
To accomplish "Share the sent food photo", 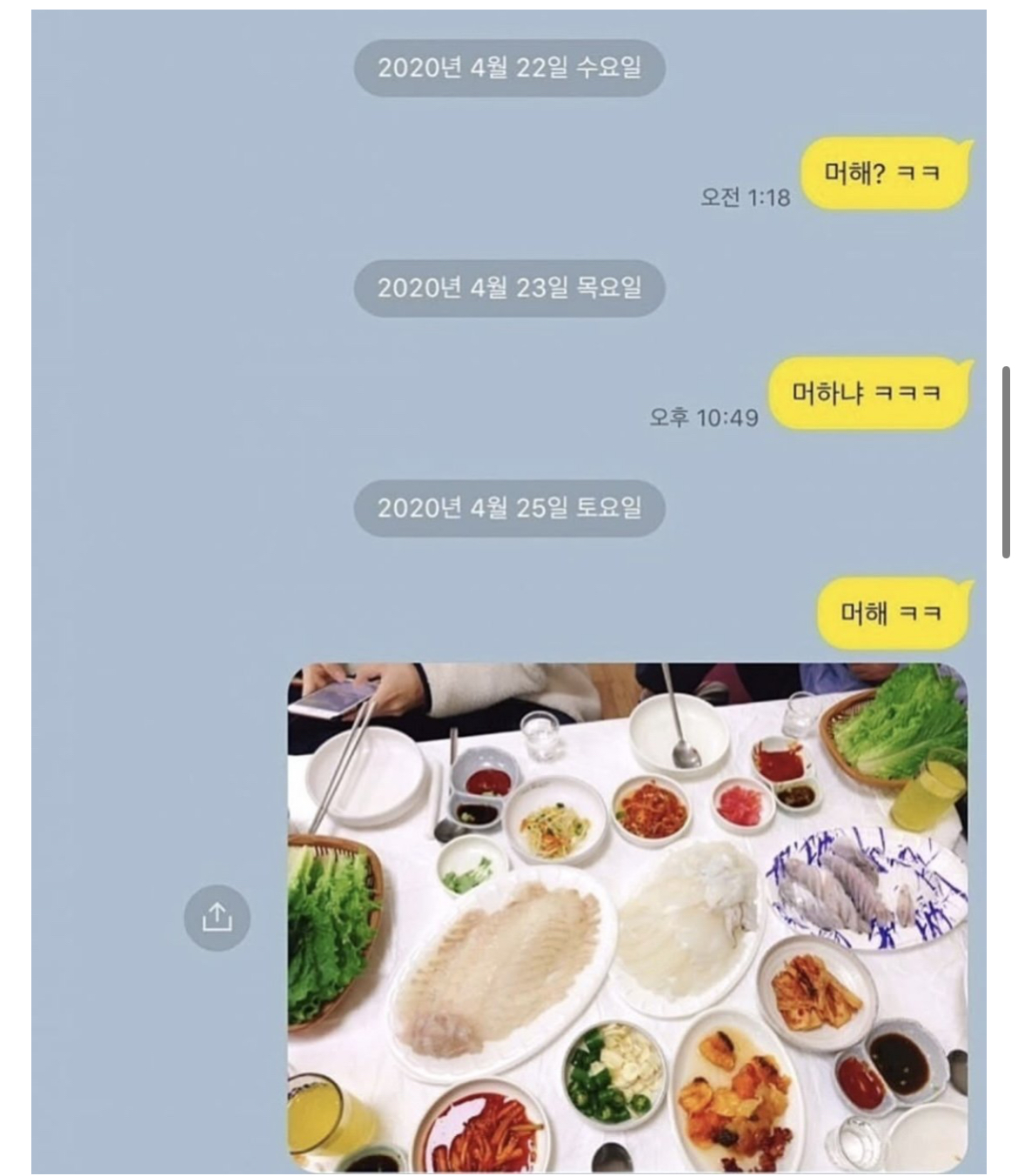I will tap(217, 918).
